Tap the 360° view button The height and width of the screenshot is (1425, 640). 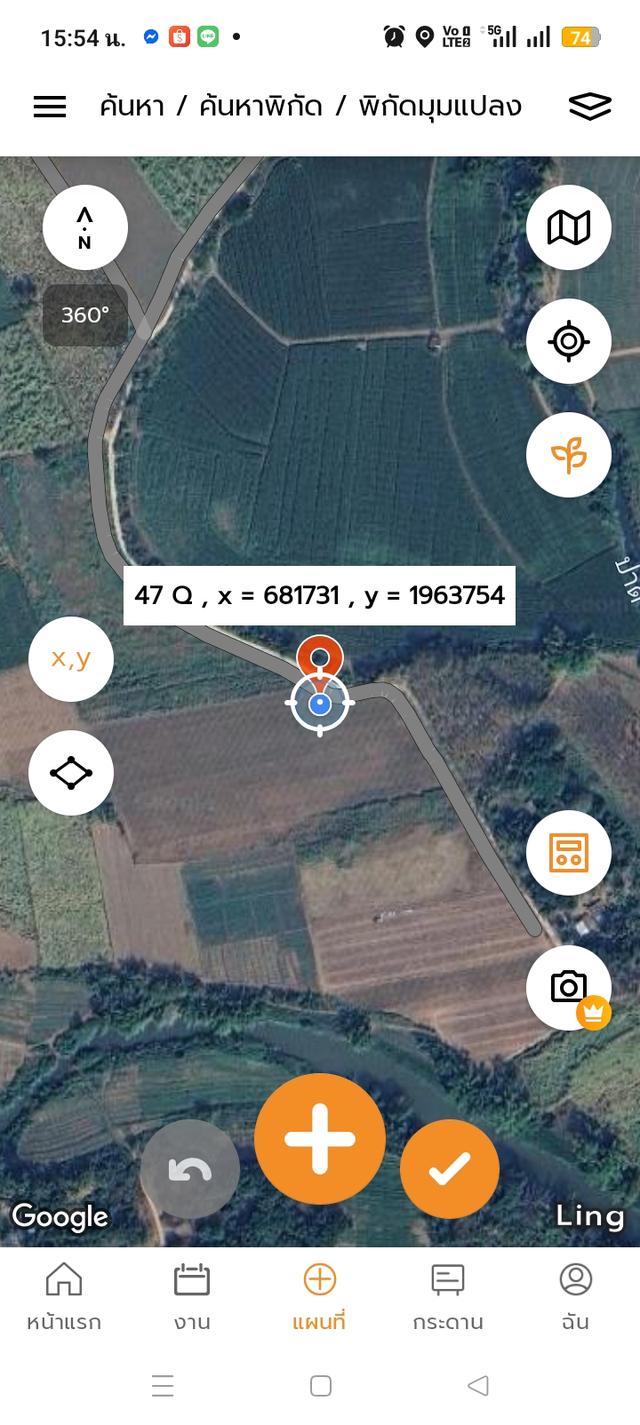point(85,315)
